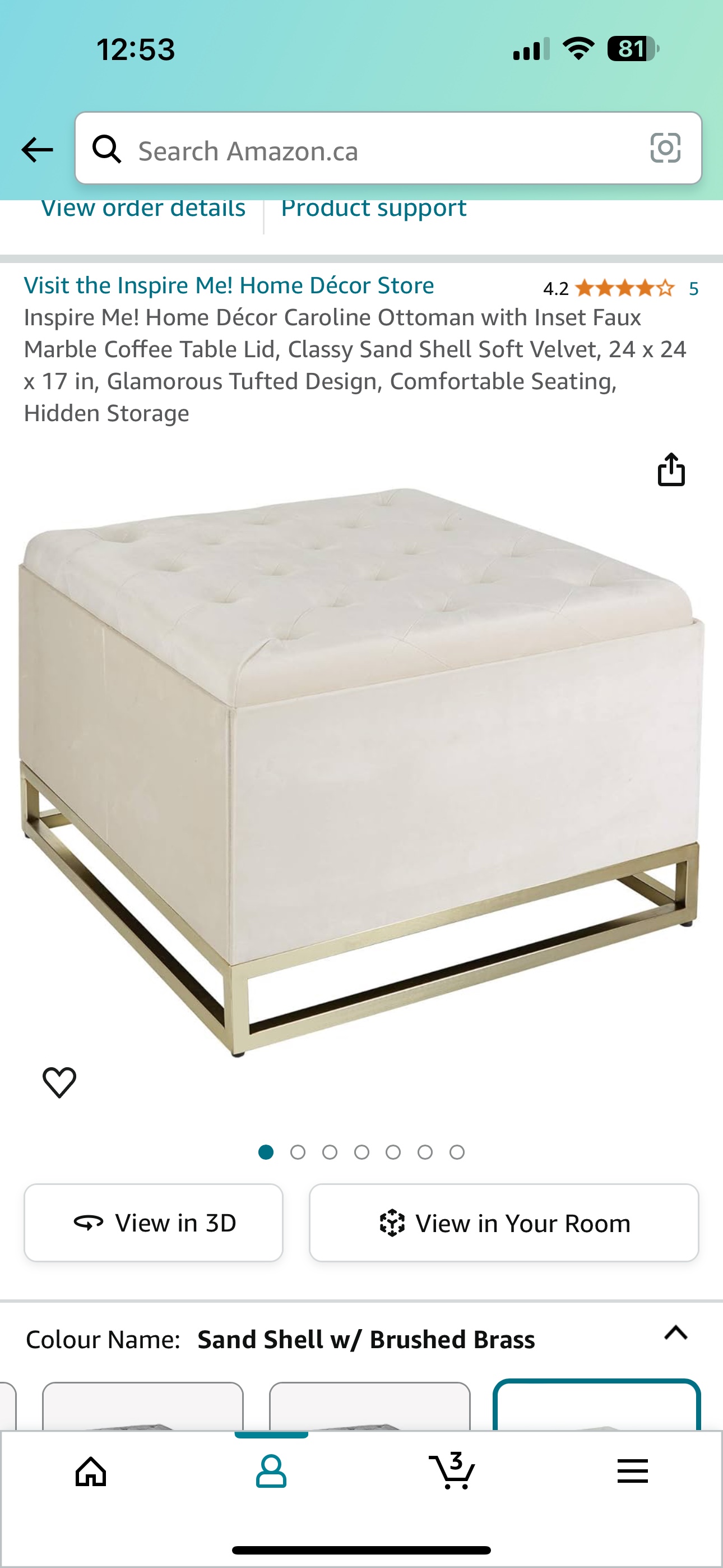The height and width of the screenshot is (1568, 723).
Task: Share this ottoman product
Action: 671,469
